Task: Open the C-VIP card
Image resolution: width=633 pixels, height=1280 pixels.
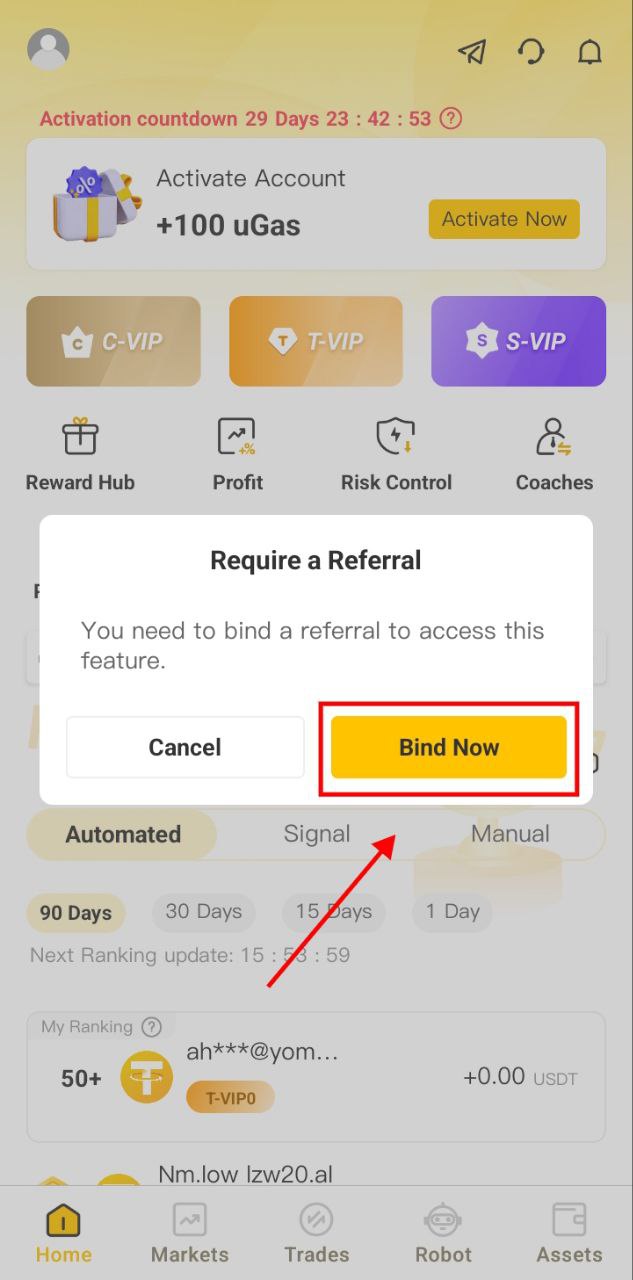Action: point(113,341)
